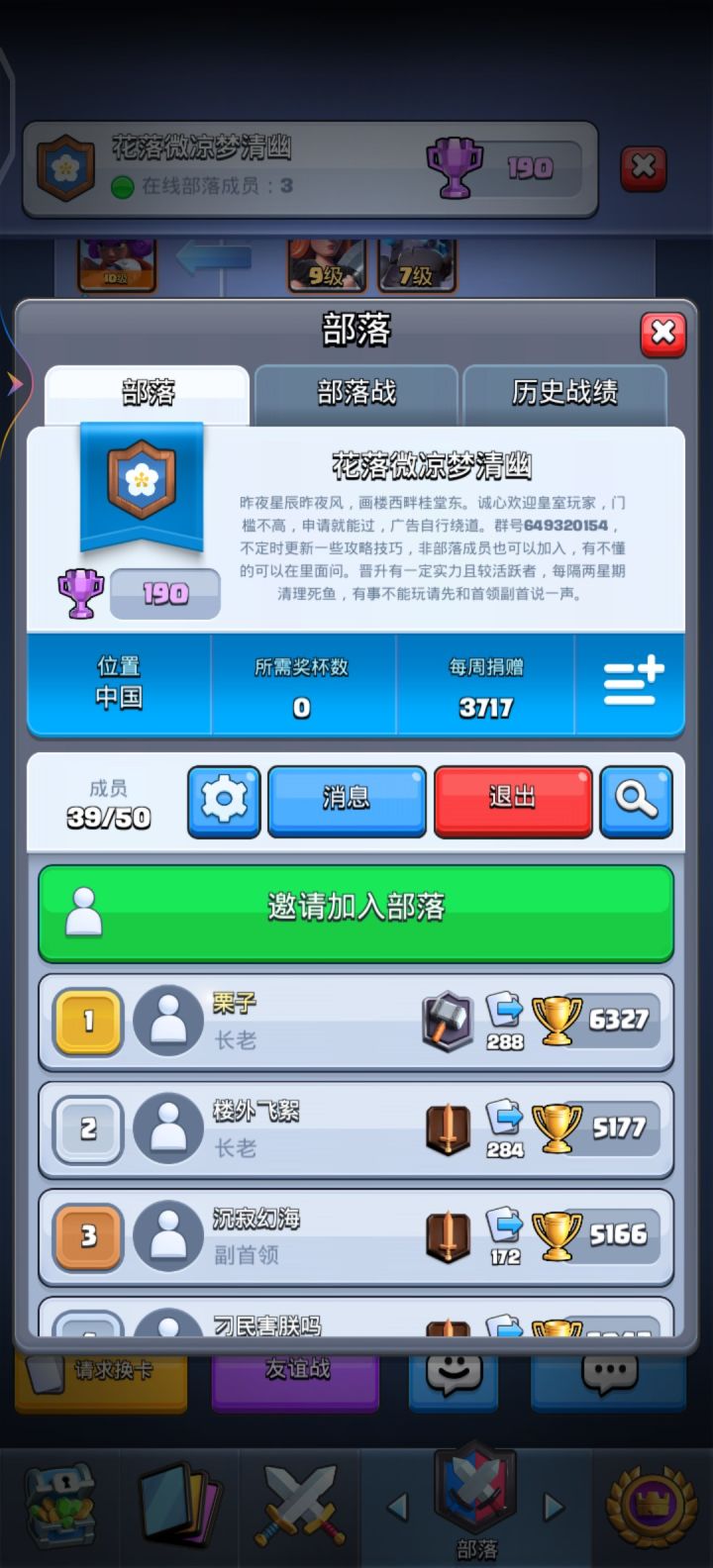Click the right arrow beside 部落 nav item
This screenshot has width=713, height=1568.
click(553, 1505)
